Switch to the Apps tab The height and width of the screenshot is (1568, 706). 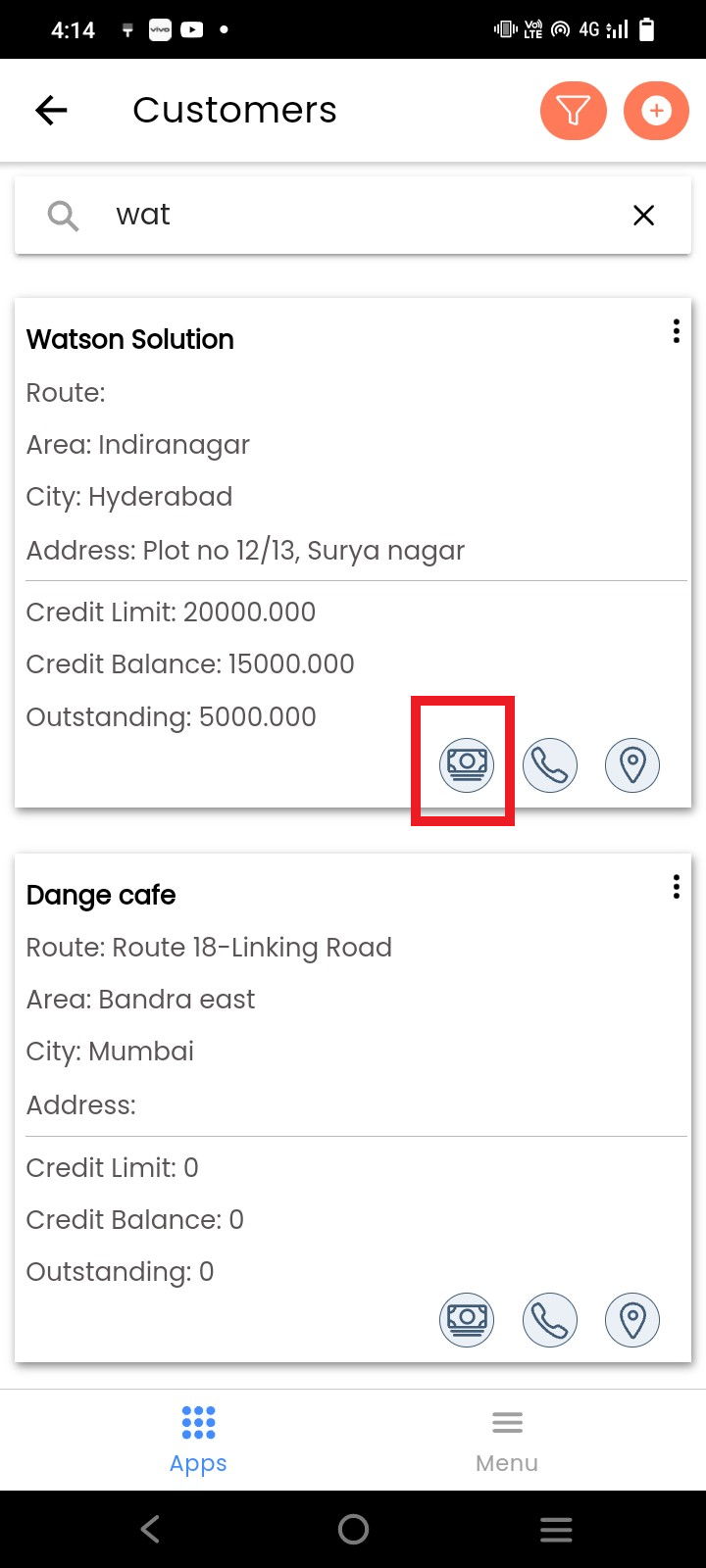198,1439
